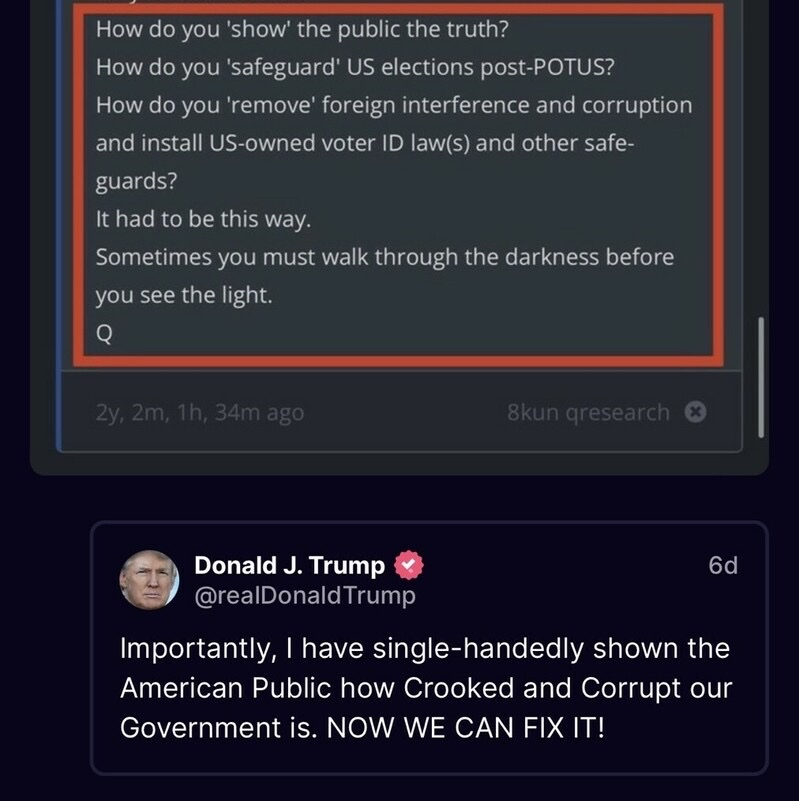
Task: Tap the x icon beside 8kun qresearch
Action: coord(696,411)
